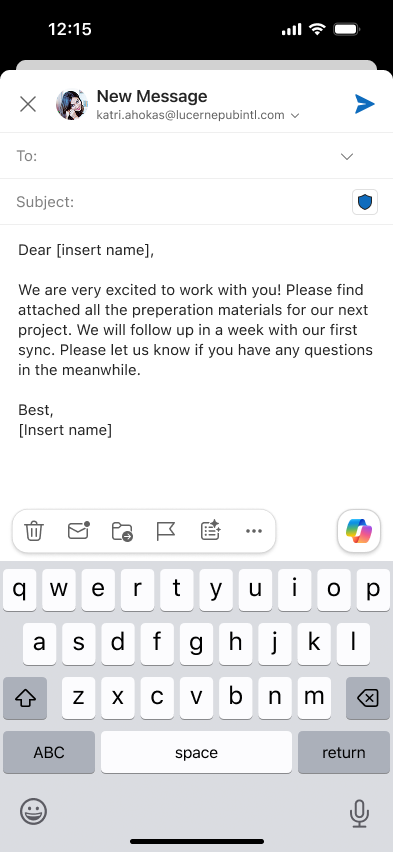
Task: Hit the keyboard return key
Action: pos(344,752)
